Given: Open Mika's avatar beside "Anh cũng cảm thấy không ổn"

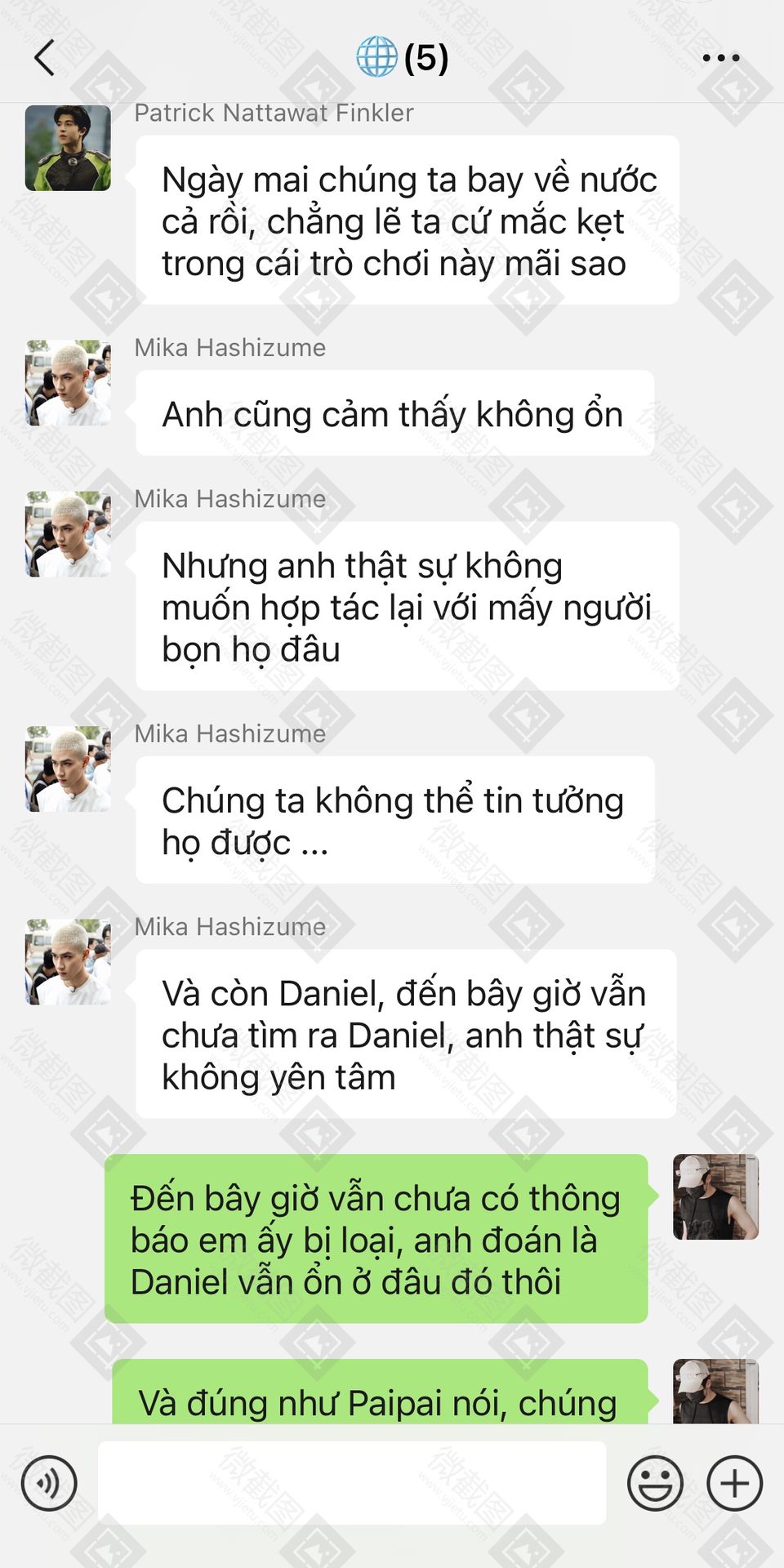Looking at the screenshot, I should coord(68,383).
